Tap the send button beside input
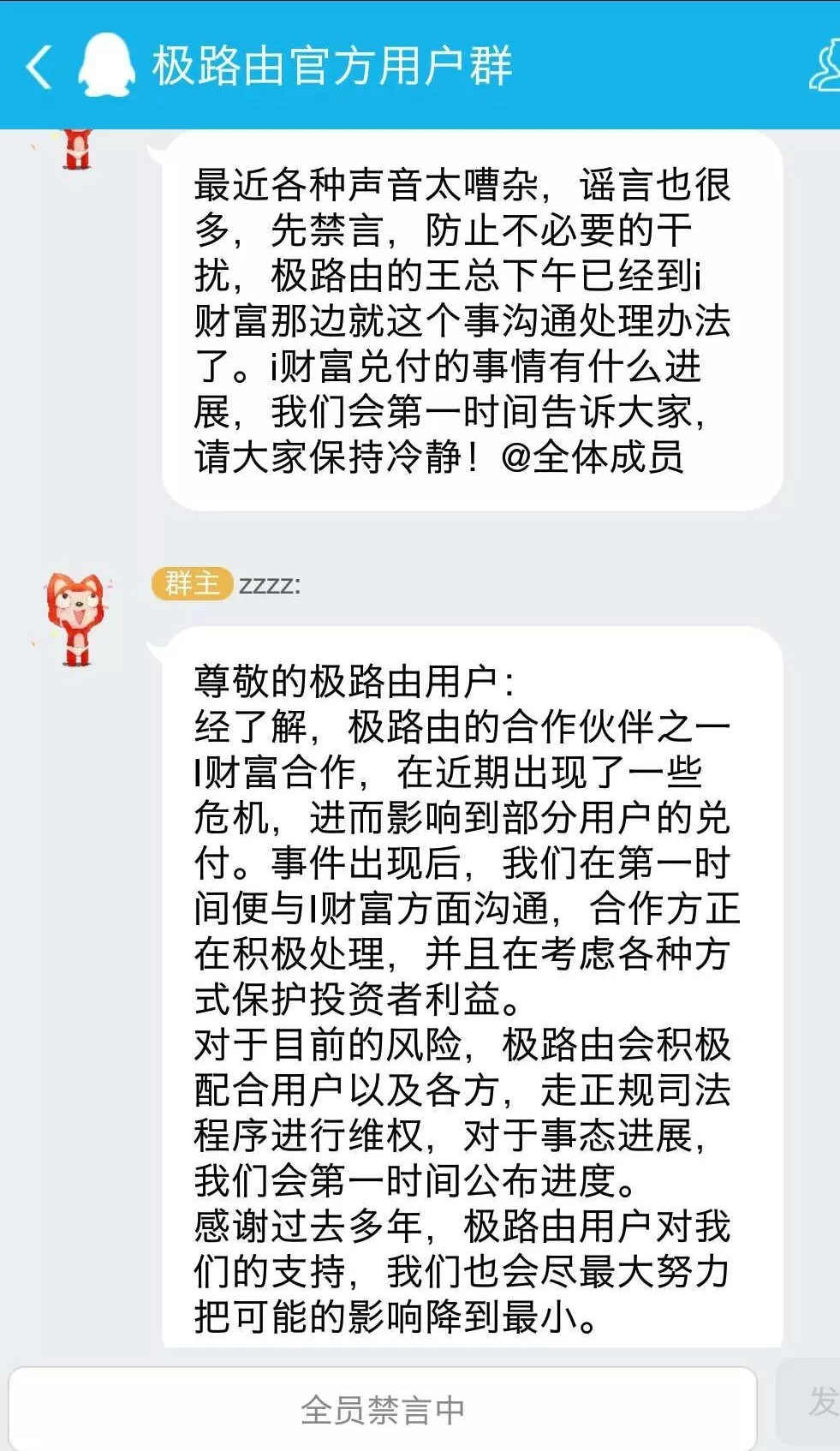This screenshot has width=840, height=1451. tap(813, 1402)
